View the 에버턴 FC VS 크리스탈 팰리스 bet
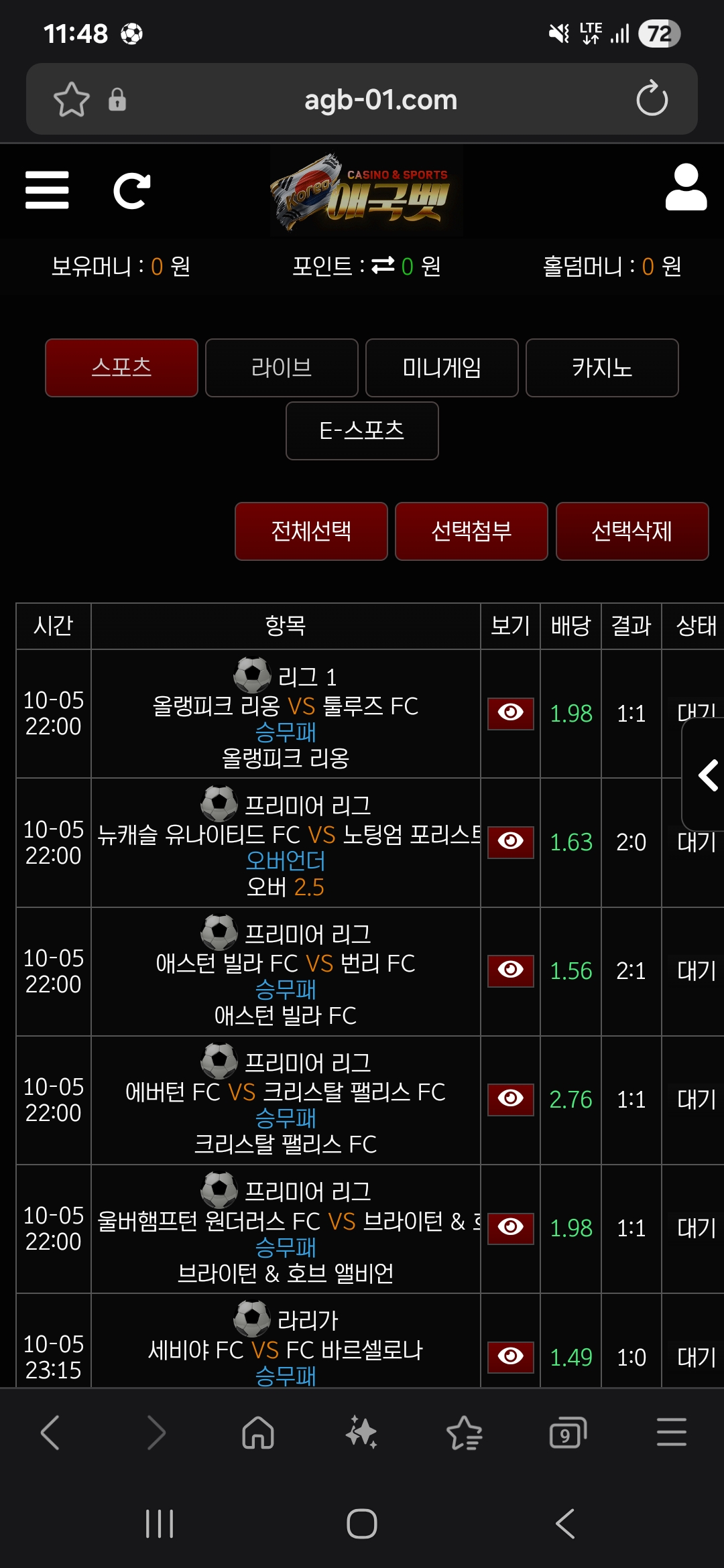The height and width of the screenshot is (1568, 724). pyautogui.click(x=510, y=1099)
